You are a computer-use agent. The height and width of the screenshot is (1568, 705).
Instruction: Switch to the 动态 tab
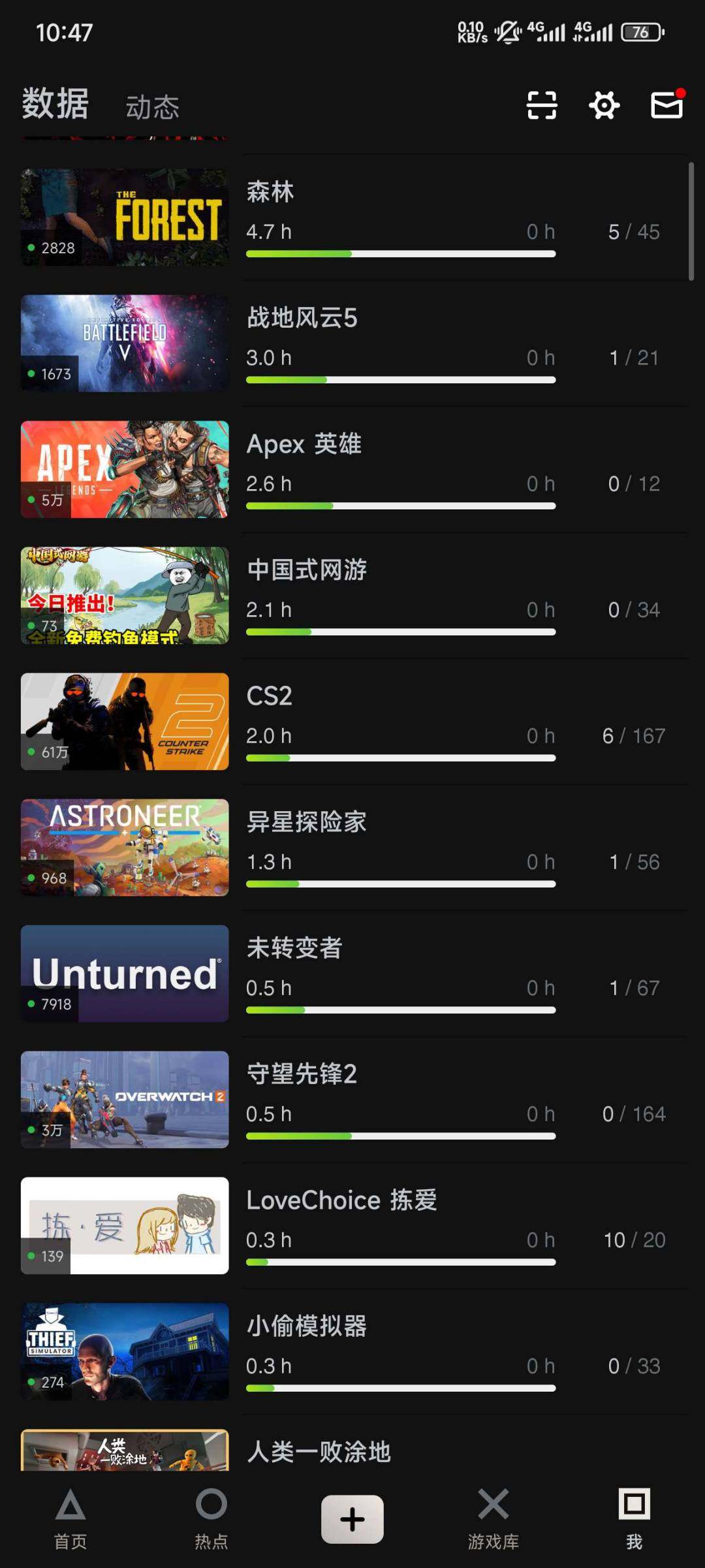[x=152, y=108]
